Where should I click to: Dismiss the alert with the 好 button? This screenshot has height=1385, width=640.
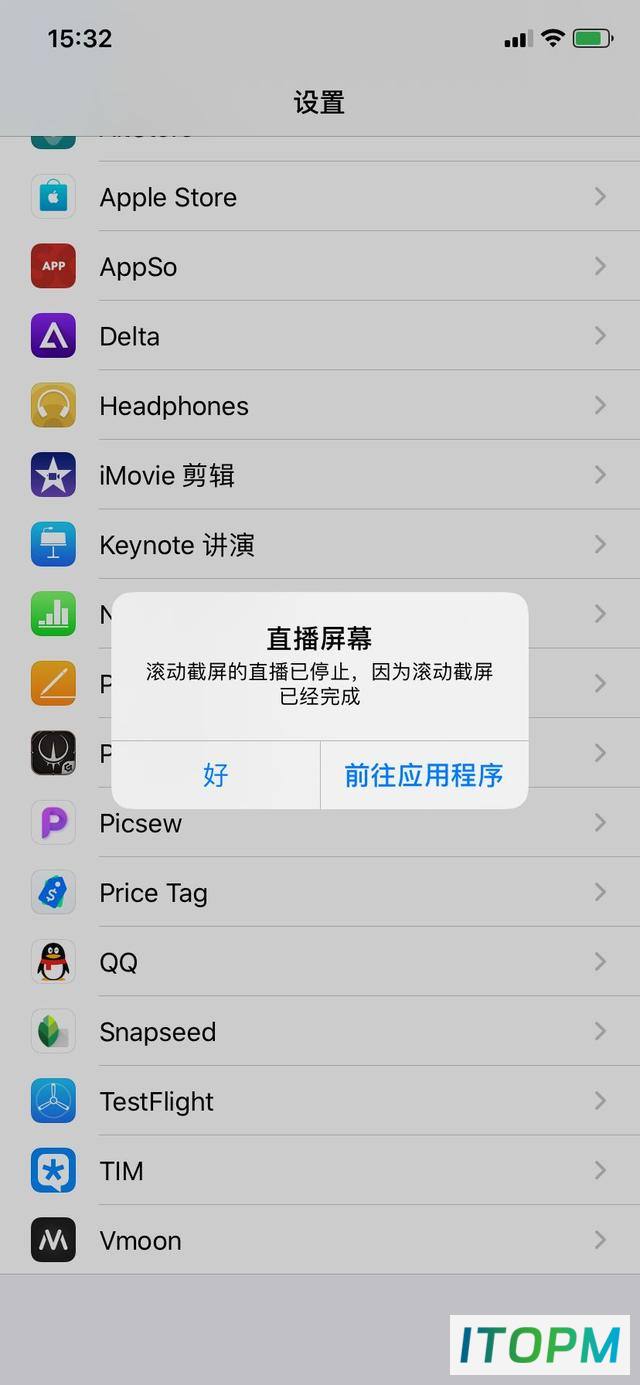216,775
